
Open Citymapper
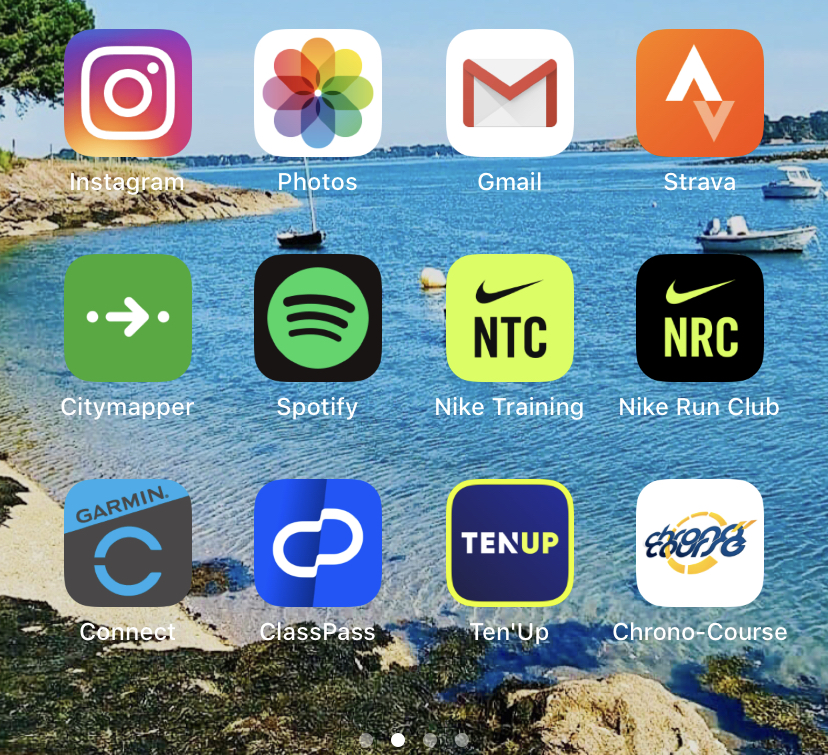127,318
